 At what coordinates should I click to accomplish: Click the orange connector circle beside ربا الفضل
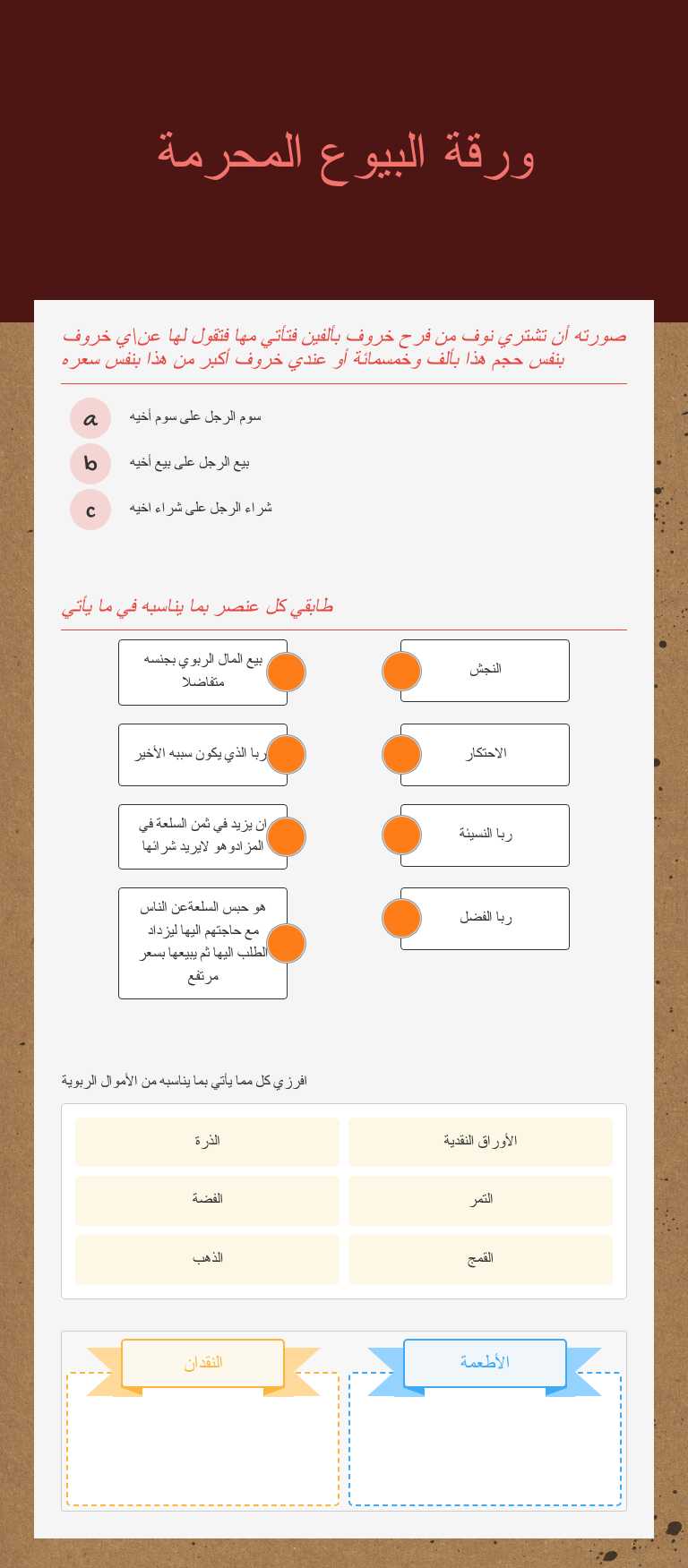pos(401,918)
